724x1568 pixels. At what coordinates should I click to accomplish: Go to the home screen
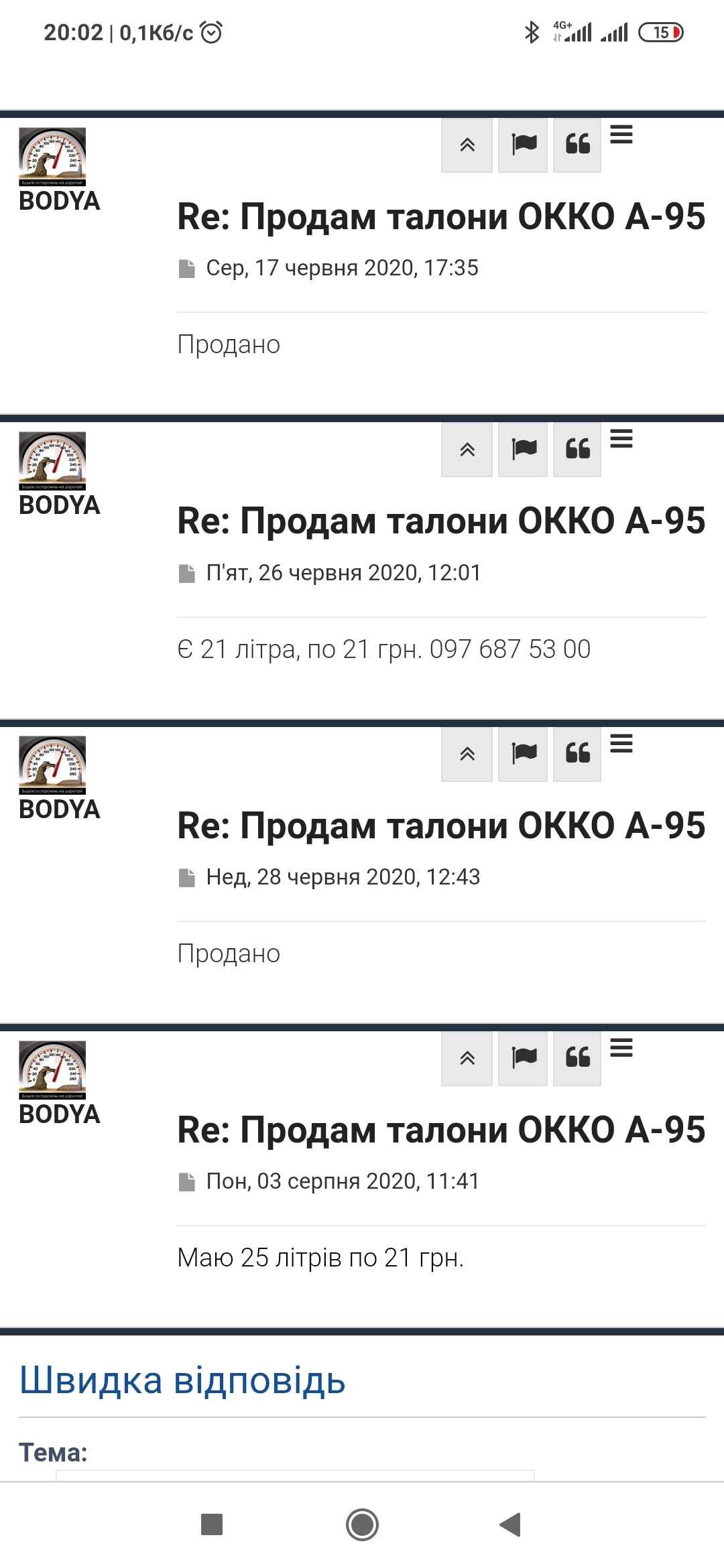pyautogui.click(x=362, y=1524)
